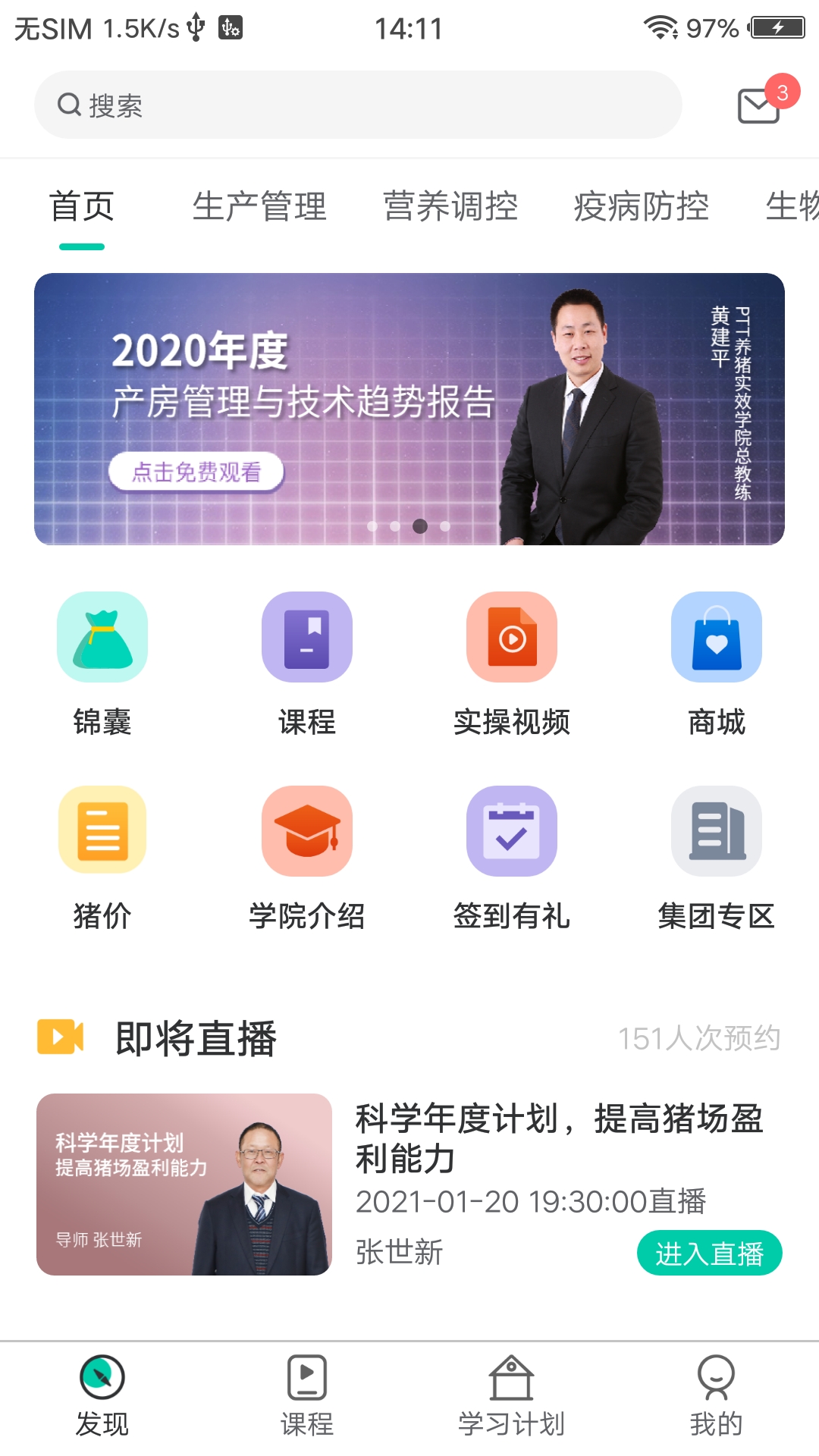
Task: Select the 疫病防控 top tab
Action: (642, 206)
